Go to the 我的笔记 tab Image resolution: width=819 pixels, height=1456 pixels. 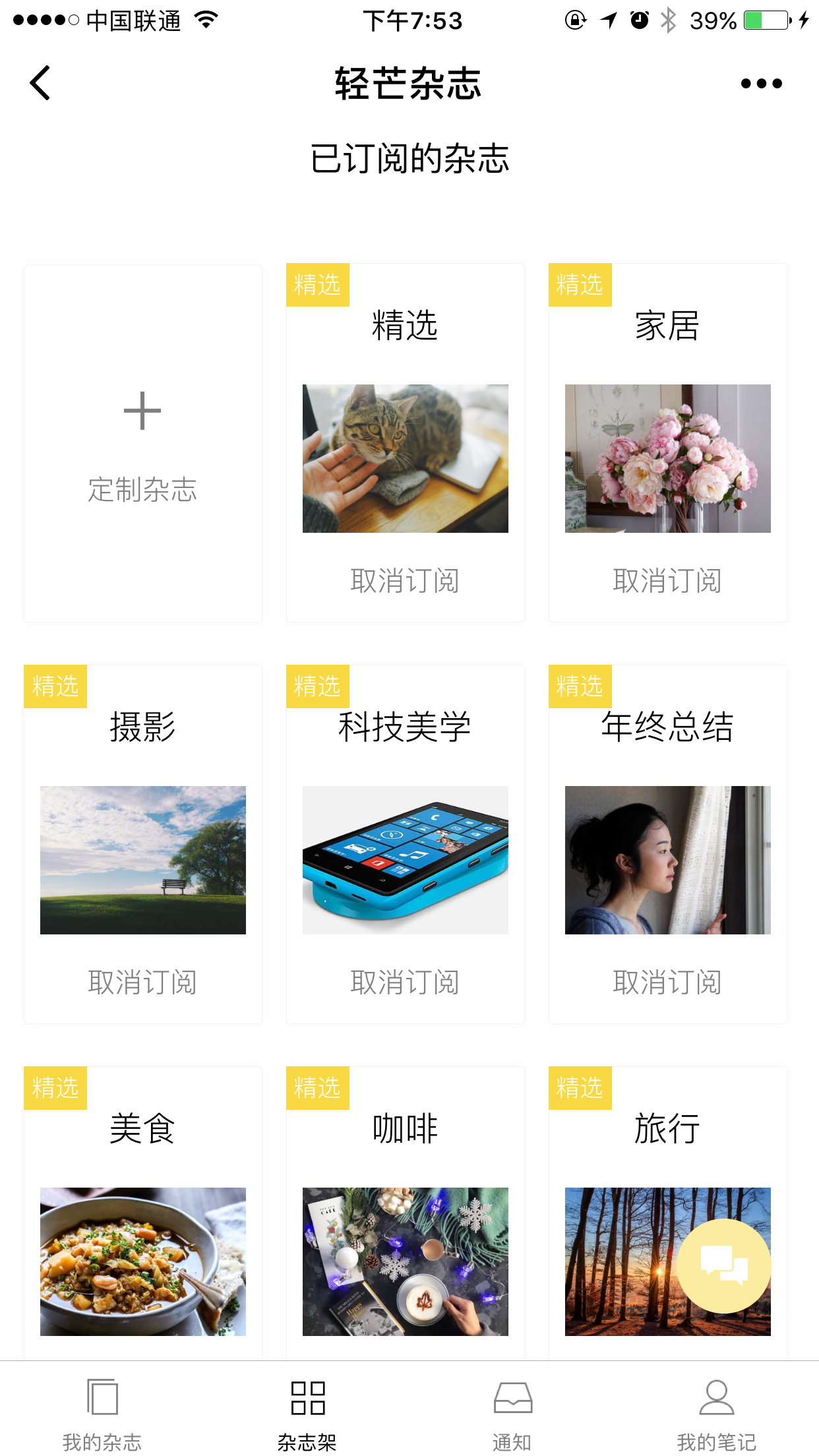717,1414
